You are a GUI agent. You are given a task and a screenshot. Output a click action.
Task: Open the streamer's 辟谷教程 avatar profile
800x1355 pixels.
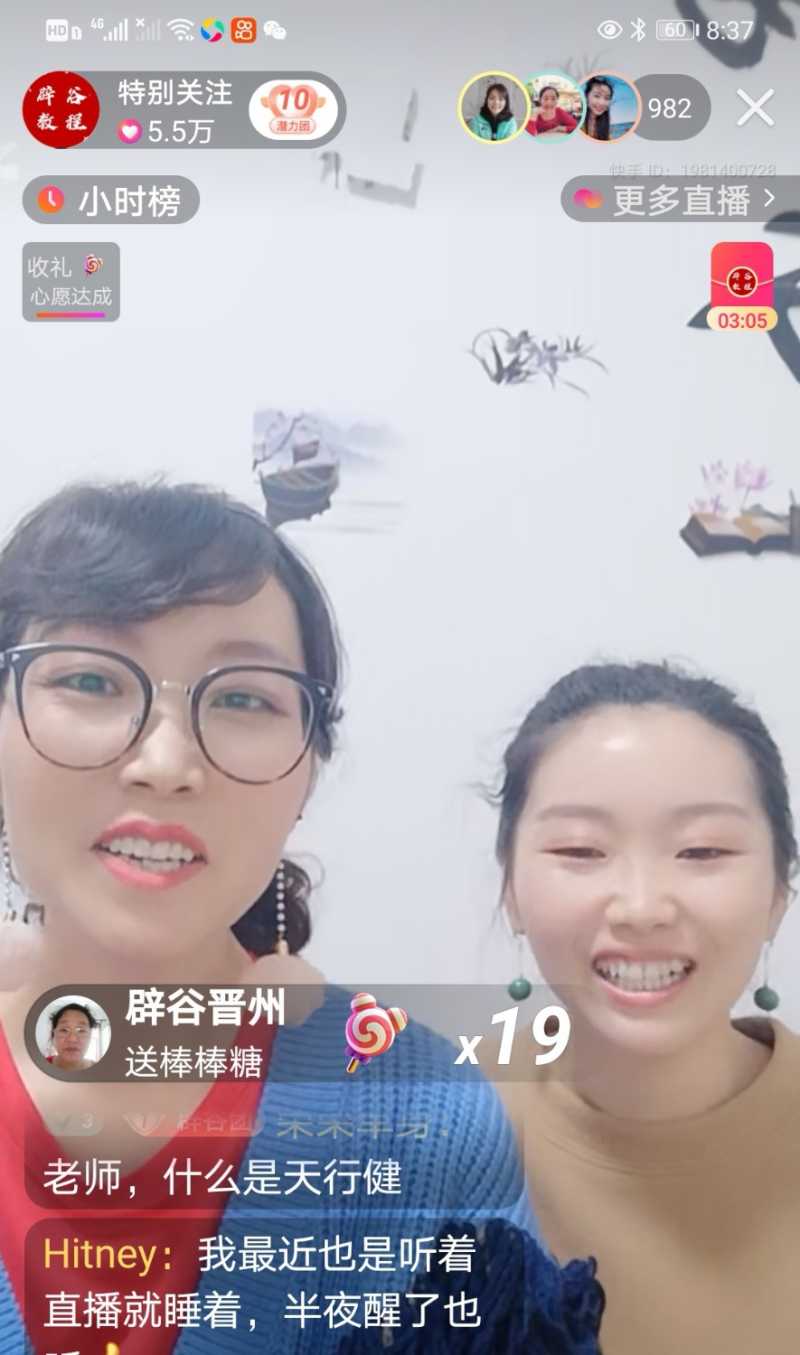click(62, 110)
